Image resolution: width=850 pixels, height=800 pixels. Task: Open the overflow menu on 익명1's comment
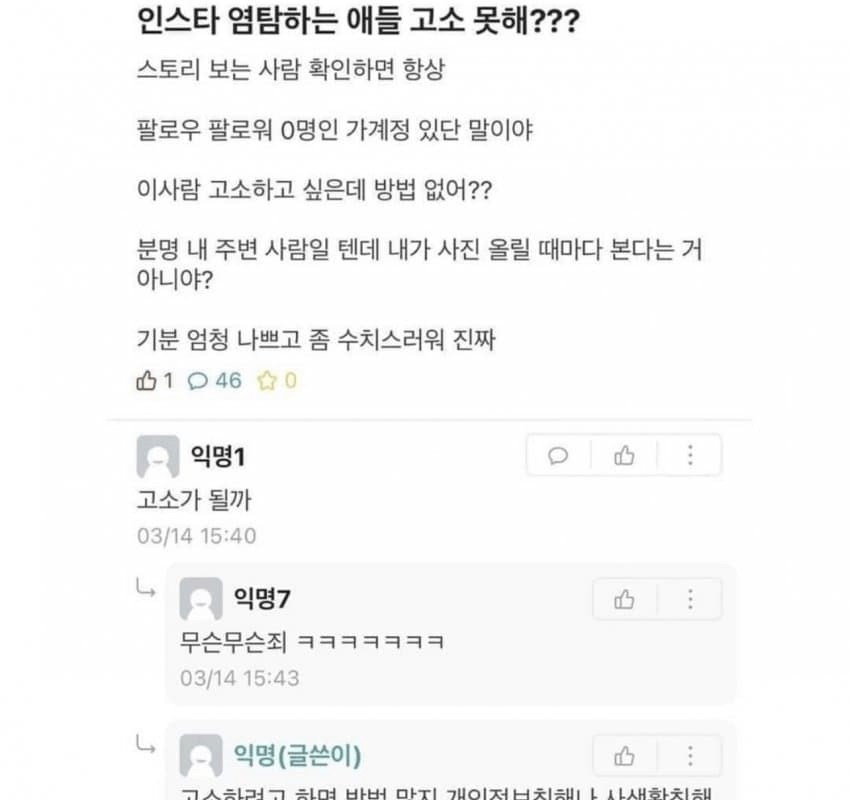(690, 456)
